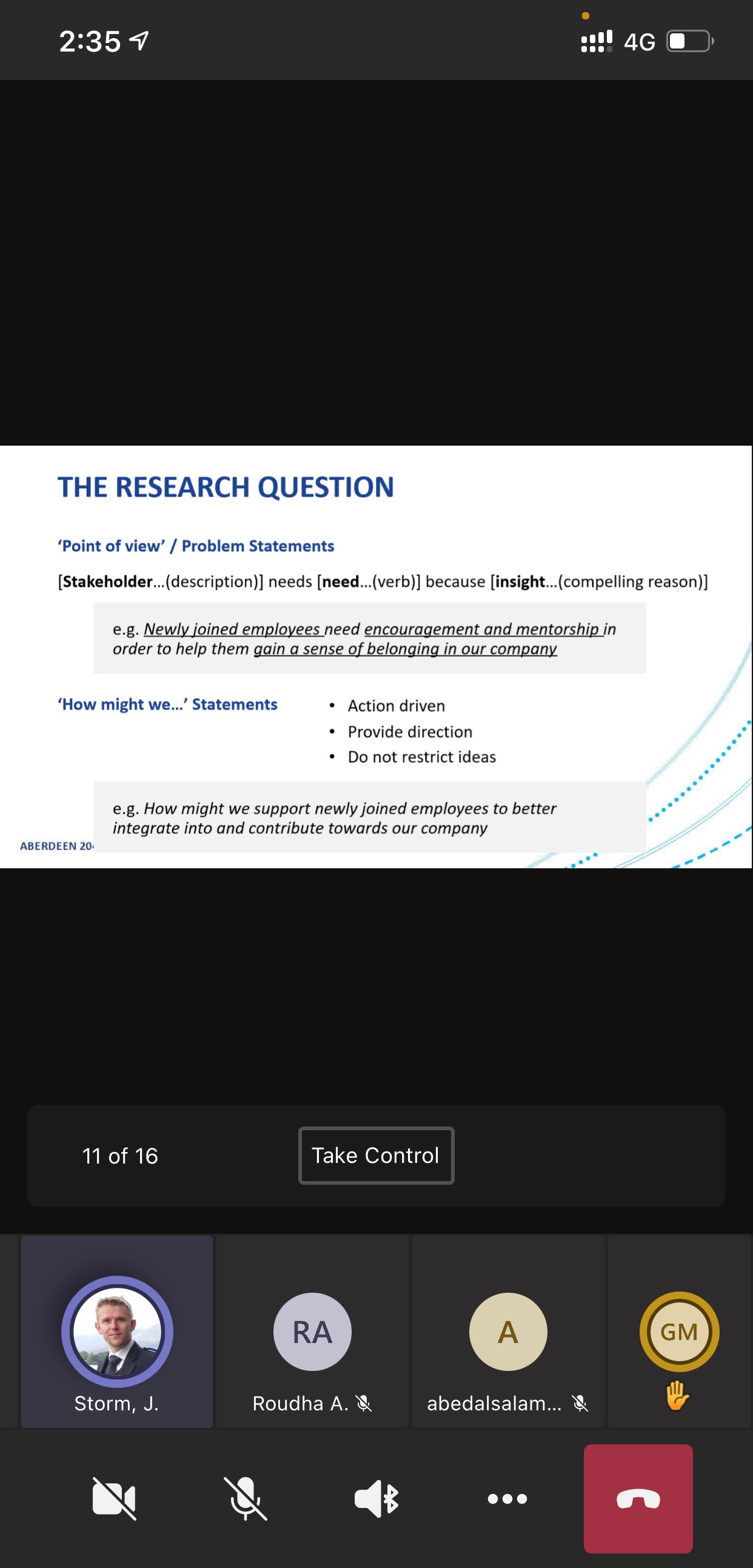Select Roudha A. participant tile

[312, 1331]
